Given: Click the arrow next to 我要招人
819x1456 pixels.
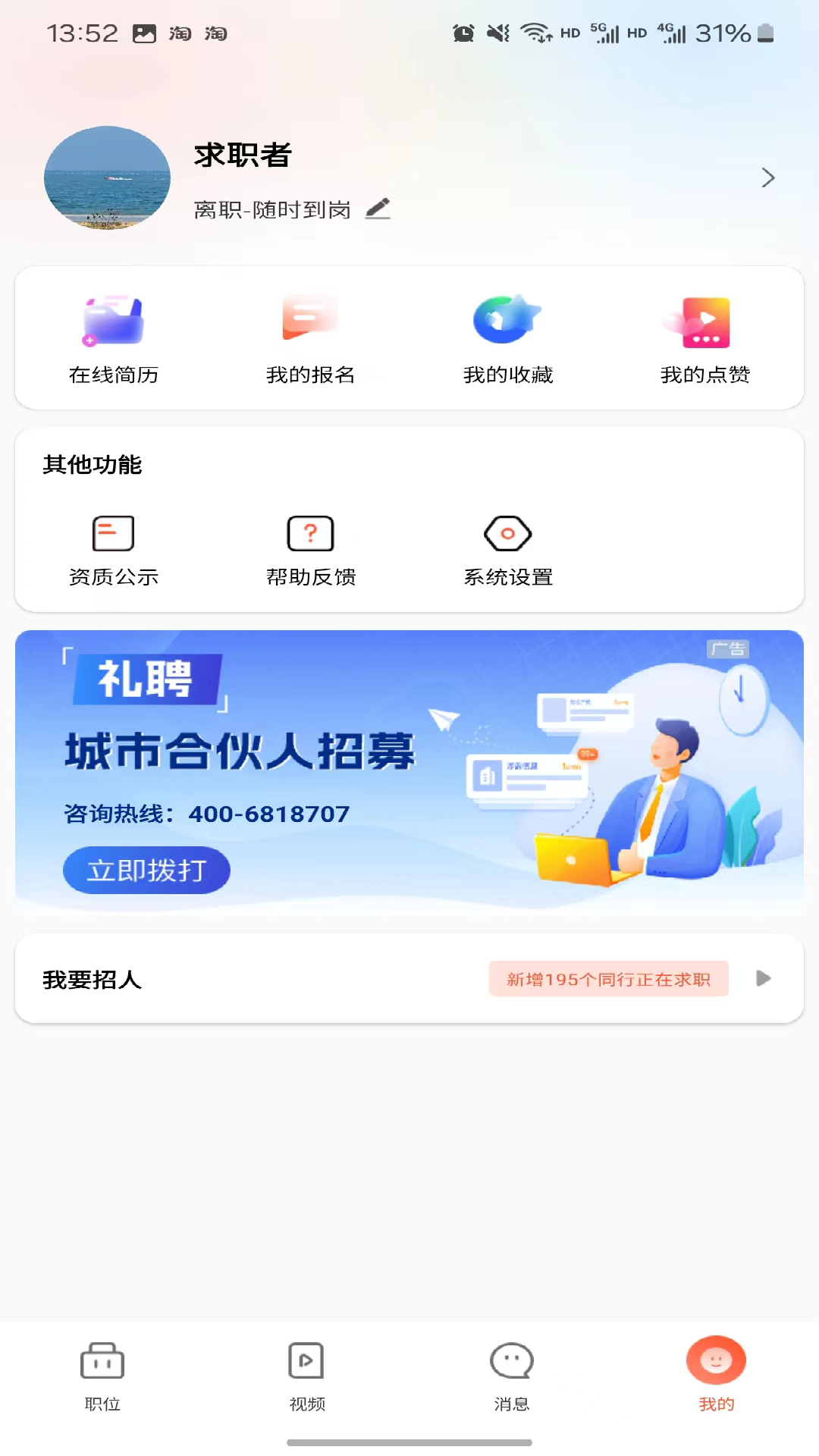Looking at the screenshot, I should coord(761,979).
